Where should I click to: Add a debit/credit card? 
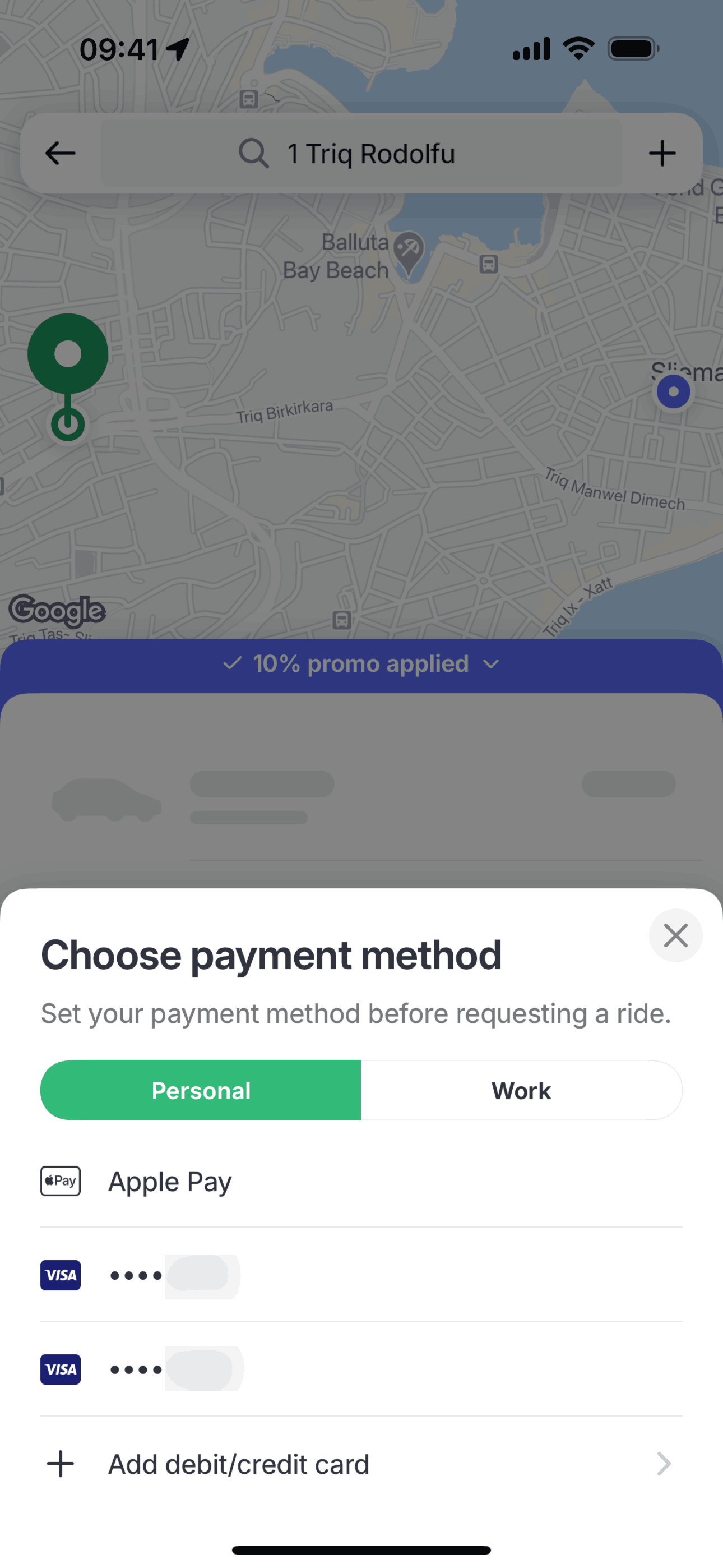pos(360,1464)
